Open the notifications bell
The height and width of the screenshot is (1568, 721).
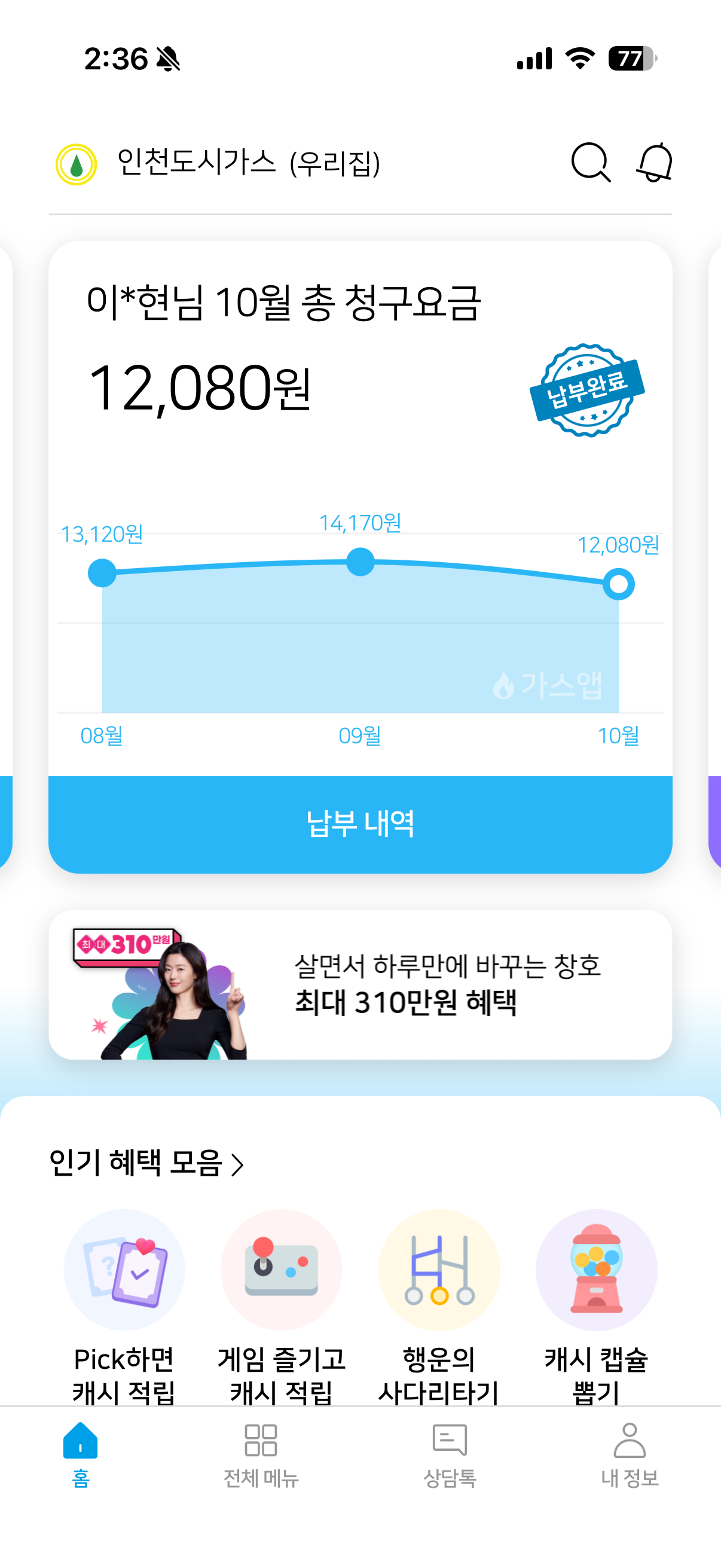(x=655, y=163)
